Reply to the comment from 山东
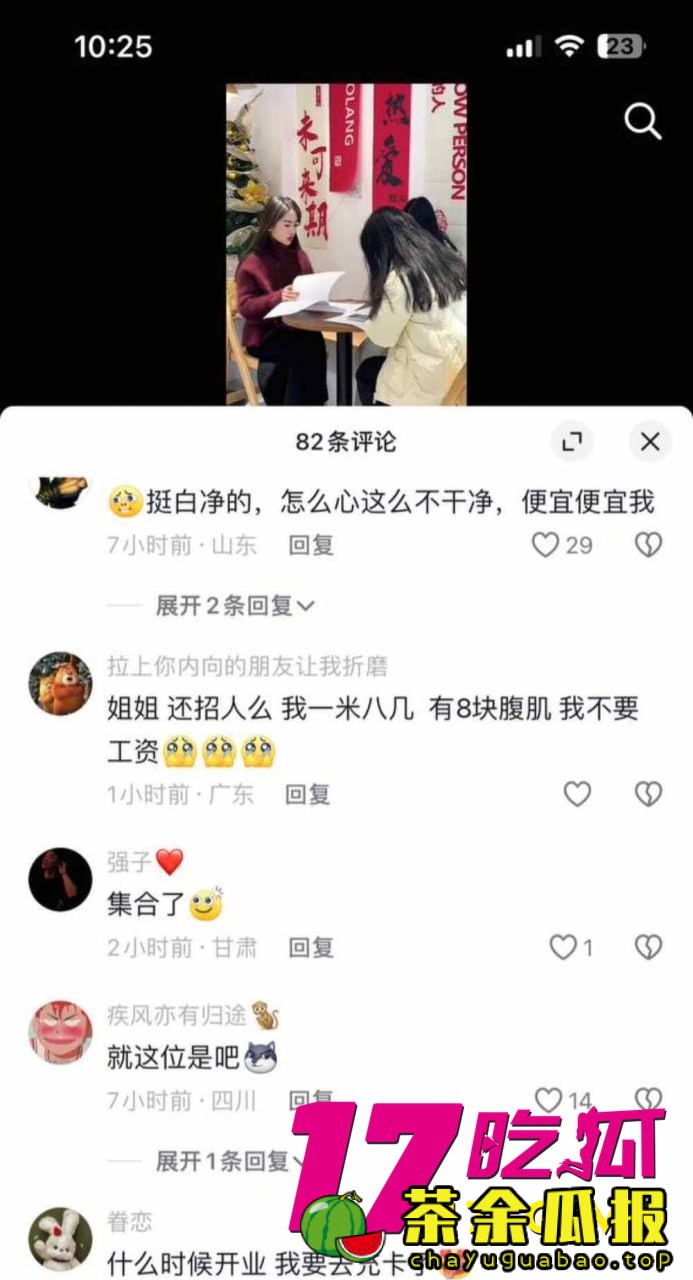Viewport: 693px width, 1280px height. (x=311, y=545)
